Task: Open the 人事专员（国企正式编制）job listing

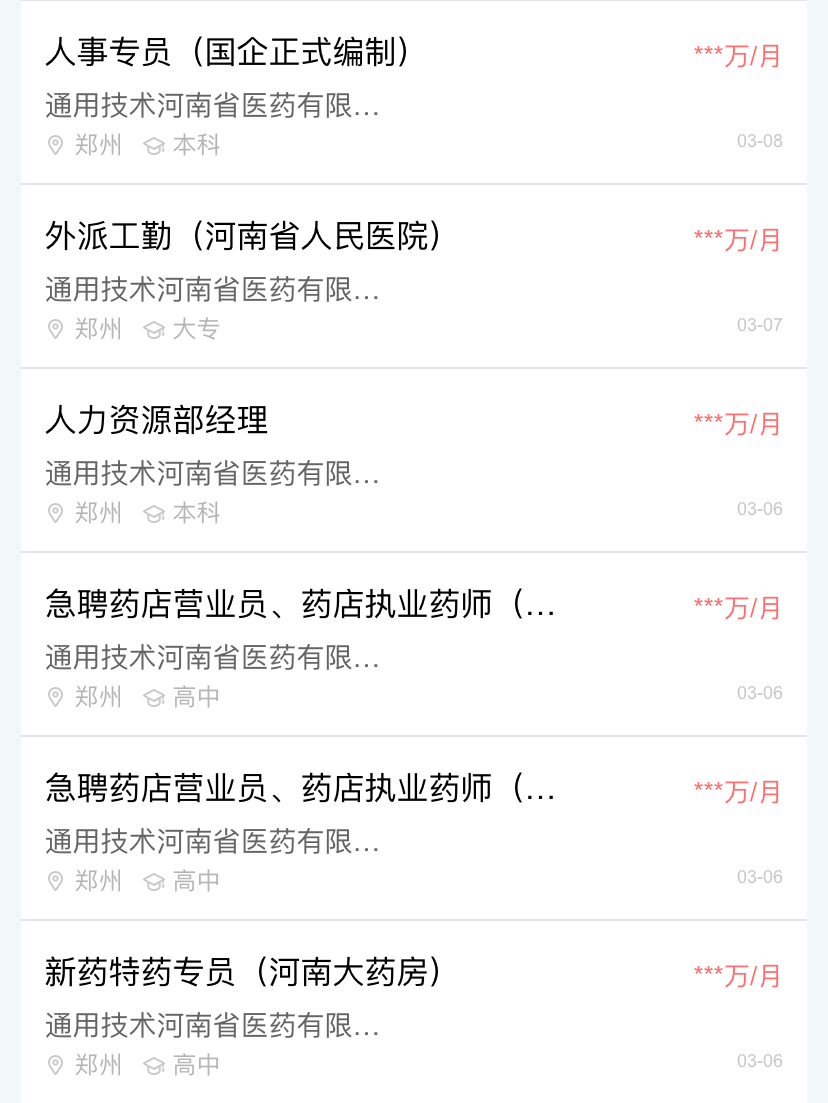Action: 228,53
